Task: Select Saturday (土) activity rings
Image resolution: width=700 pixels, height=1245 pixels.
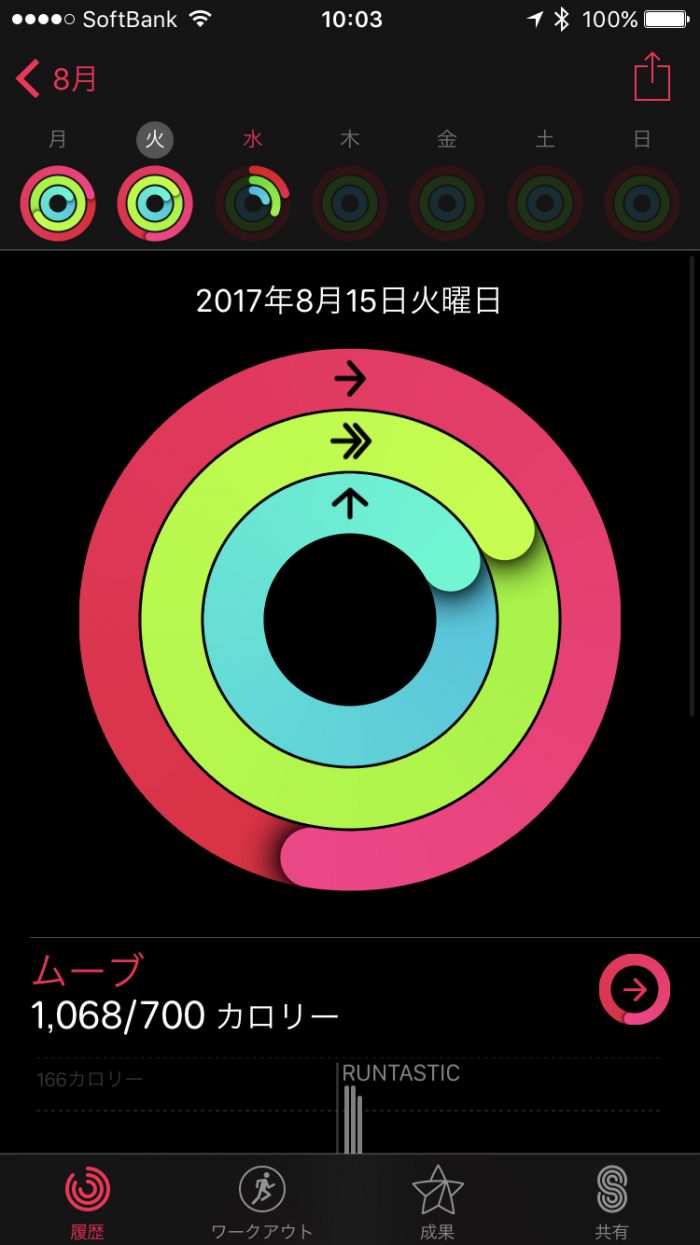Action: (x=544, y=203)
